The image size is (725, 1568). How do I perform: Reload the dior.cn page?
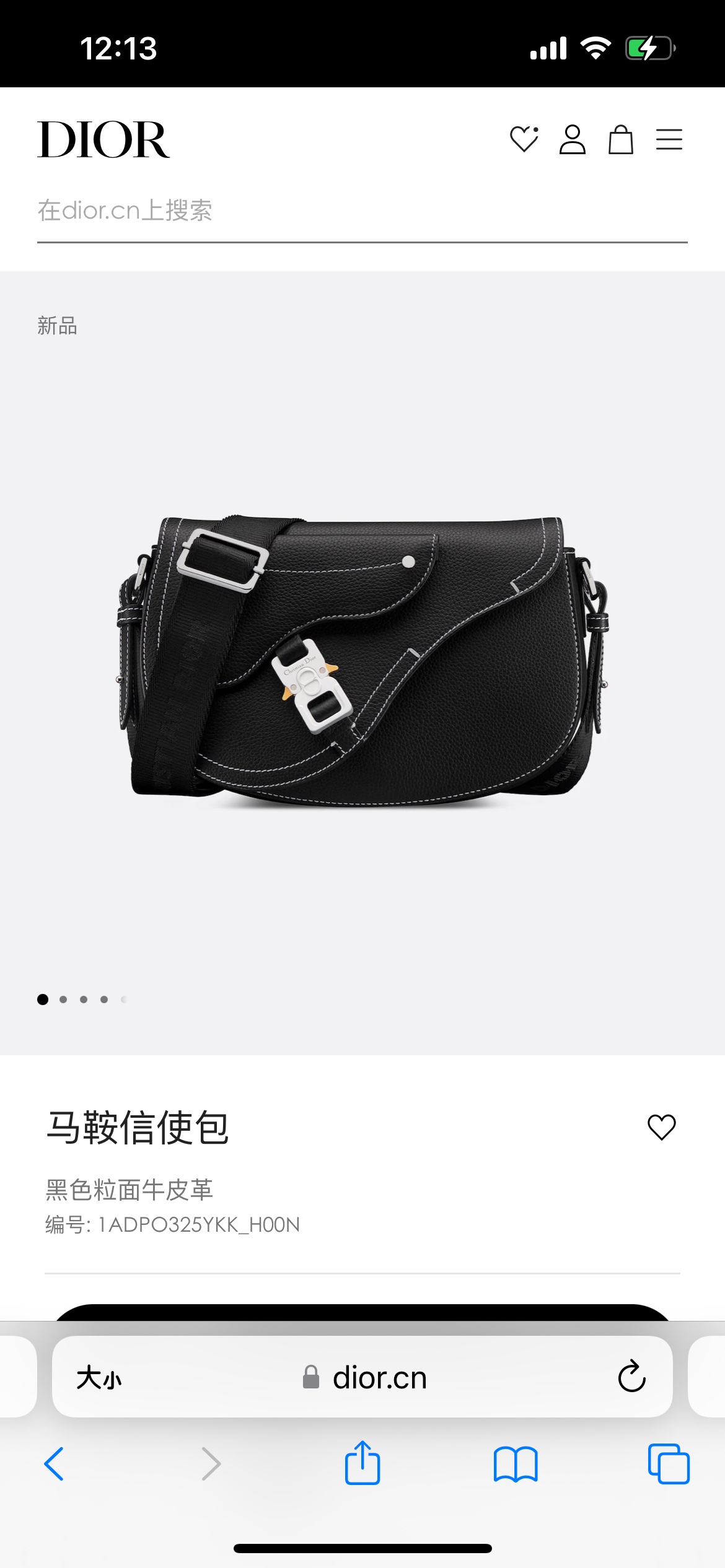[631, 1377]
